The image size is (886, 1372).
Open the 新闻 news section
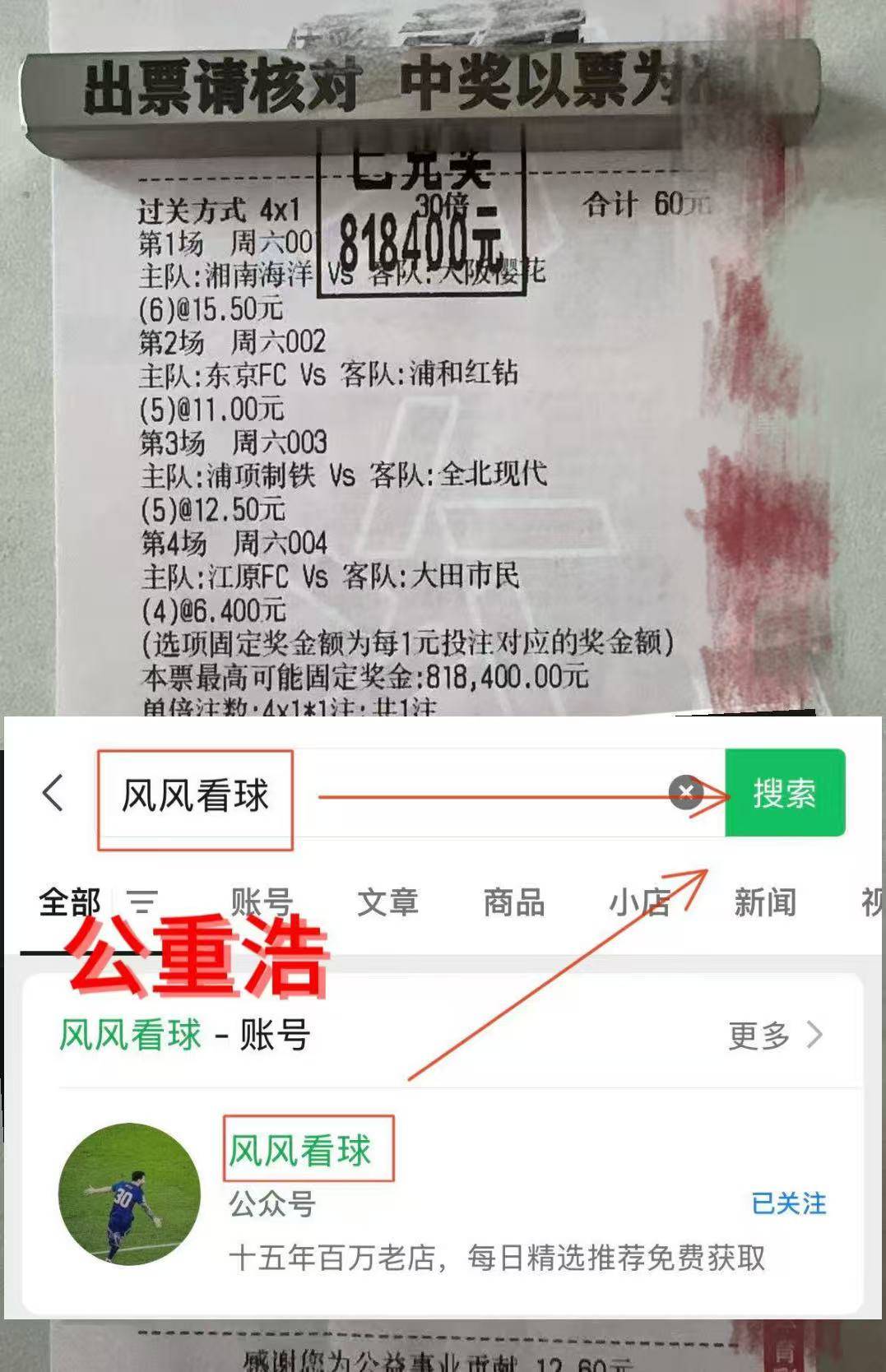click(764, 902)
